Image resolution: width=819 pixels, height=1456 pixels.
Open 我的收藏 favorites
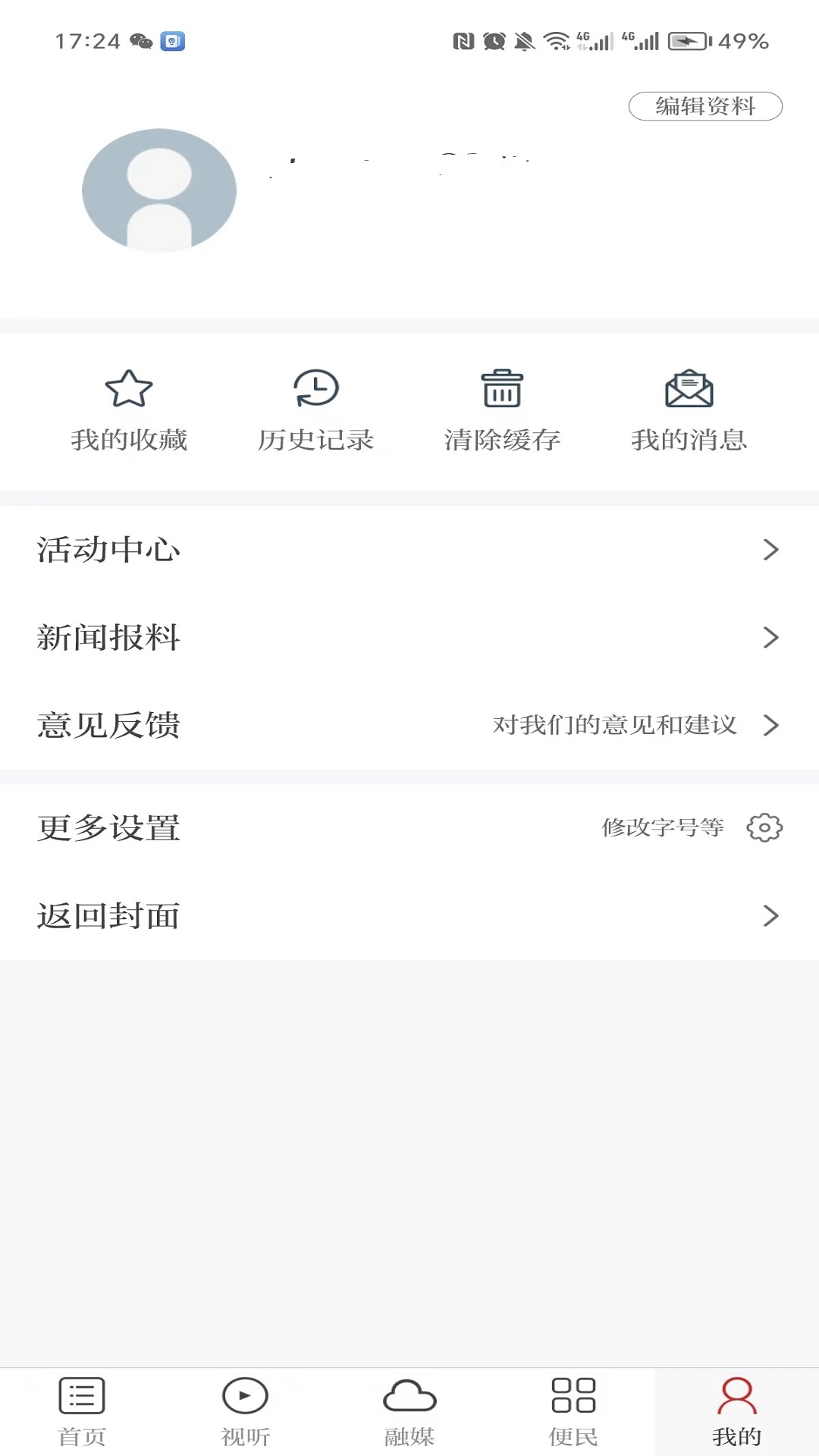pyautogui.click(x=129, y=411)
